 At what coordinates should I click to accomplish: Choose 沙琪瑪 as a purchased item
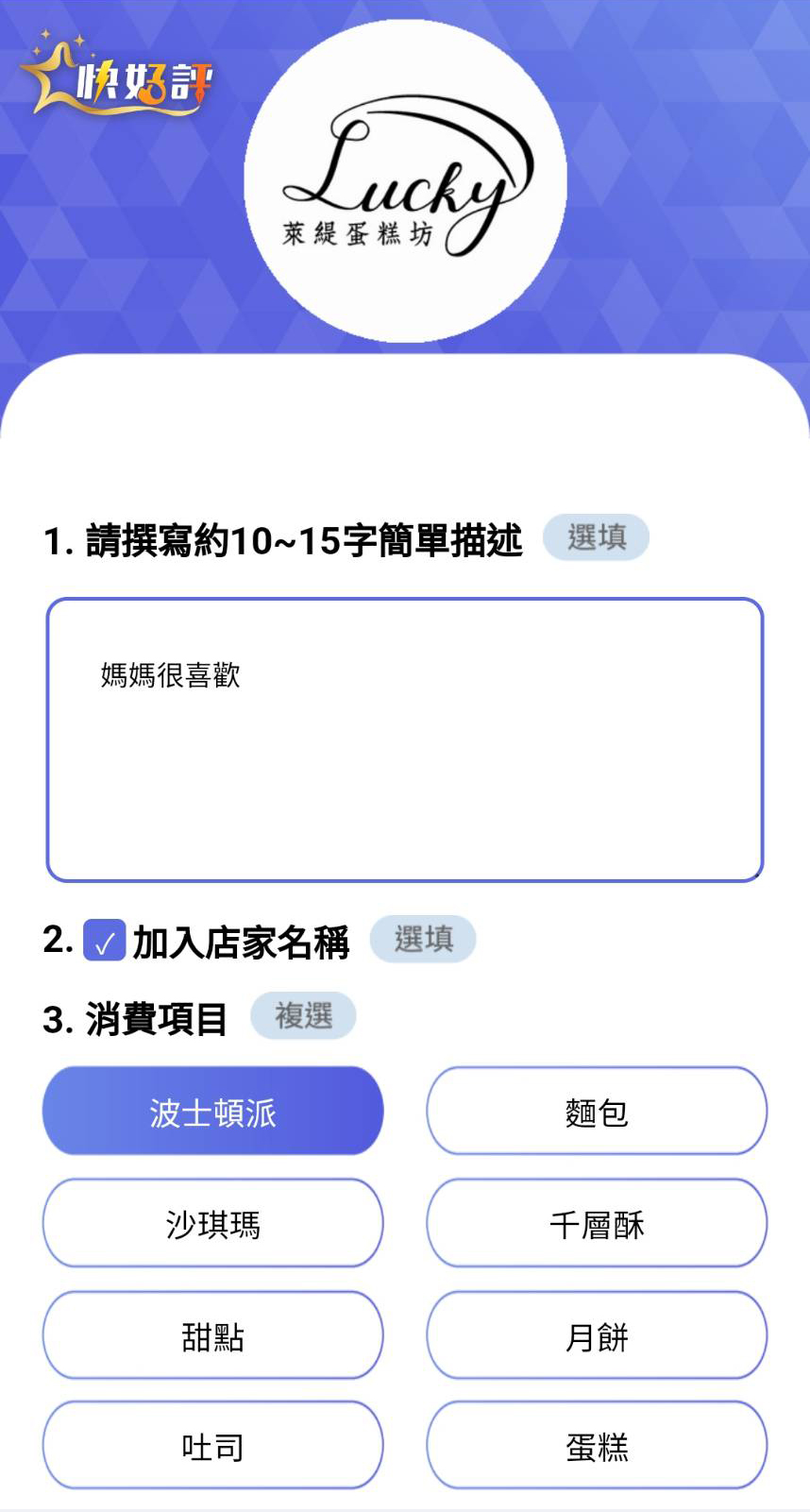coord(212,1223)
